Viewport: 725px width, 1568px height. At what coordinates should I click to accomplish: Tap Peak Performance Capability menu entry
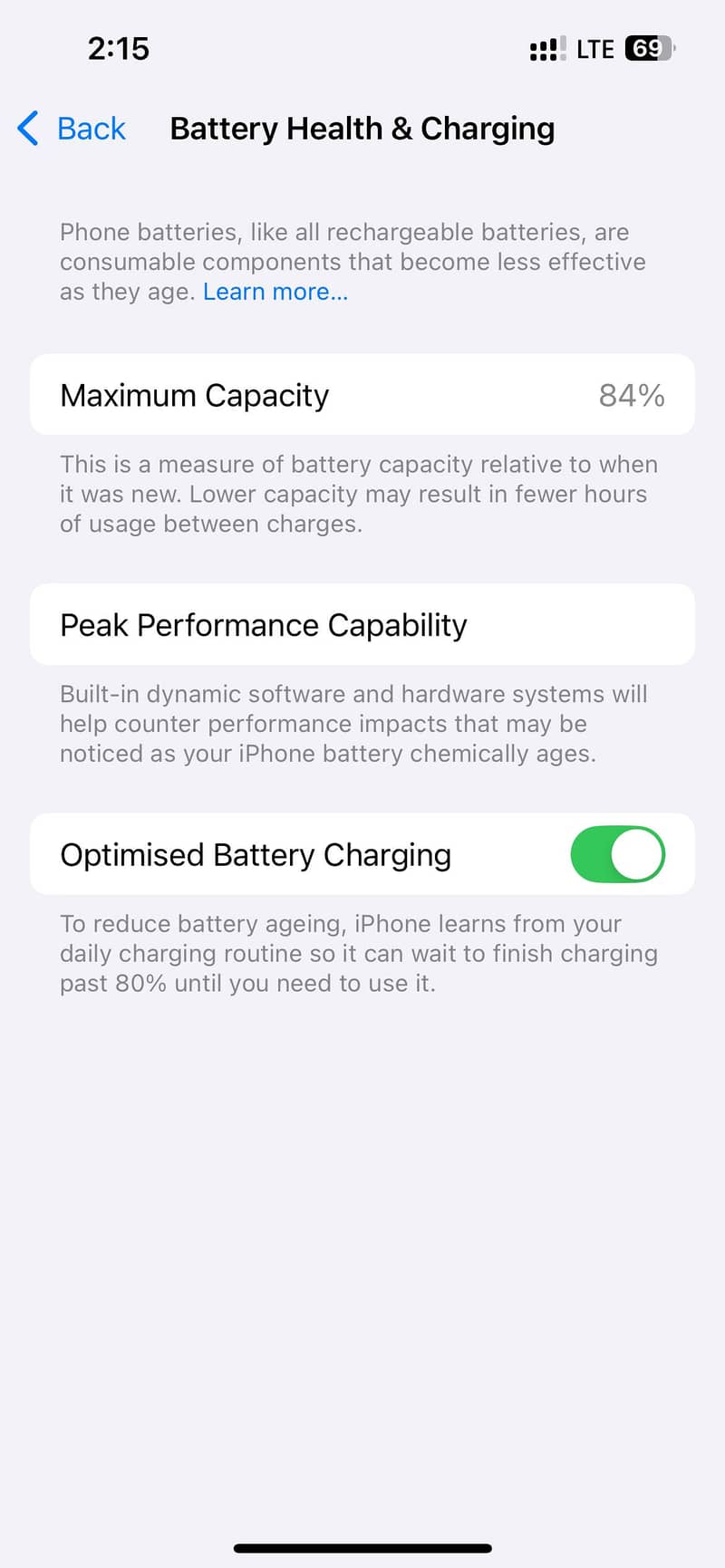263,625
